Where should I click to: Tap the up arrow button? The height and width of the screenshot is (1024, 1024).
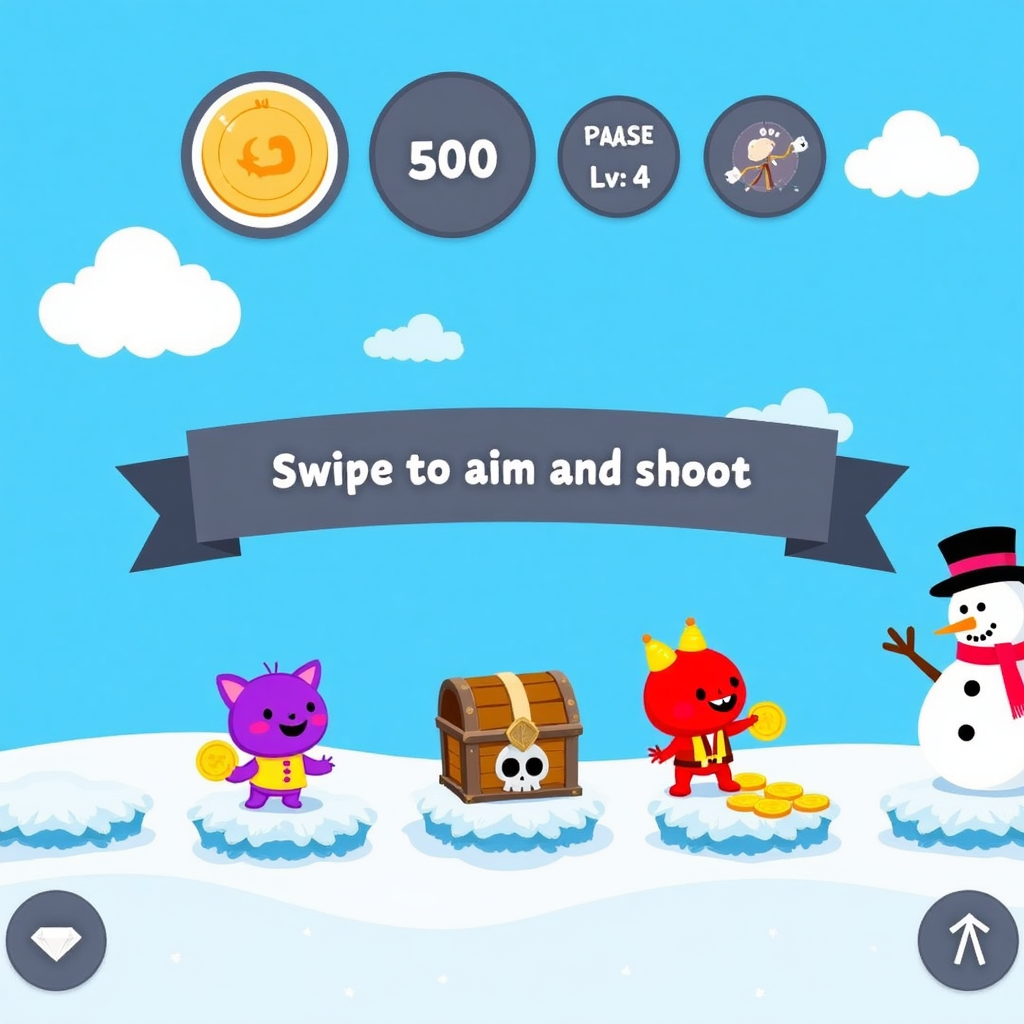coord(968,940)
